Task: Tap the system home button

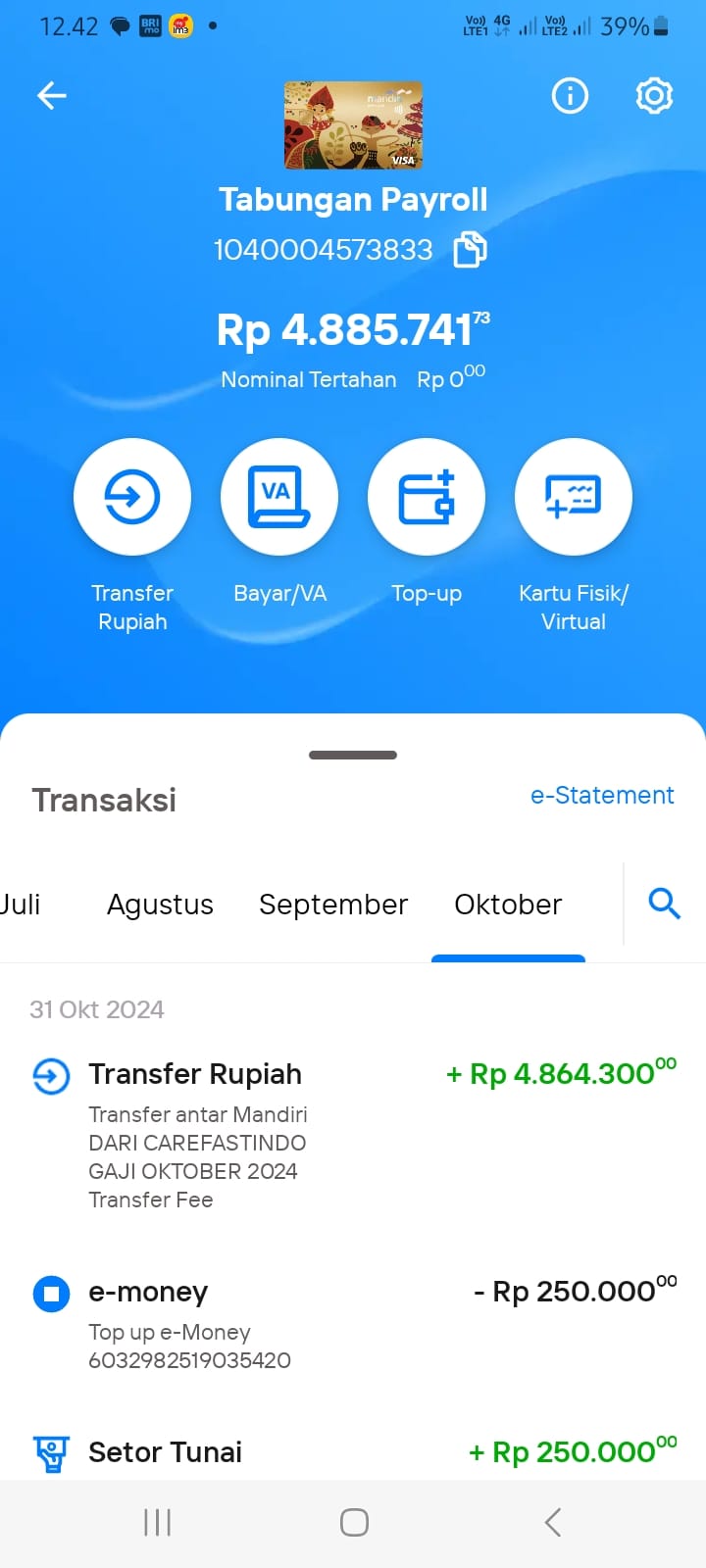Action: pyautogui.click(x=354, y=1522)
